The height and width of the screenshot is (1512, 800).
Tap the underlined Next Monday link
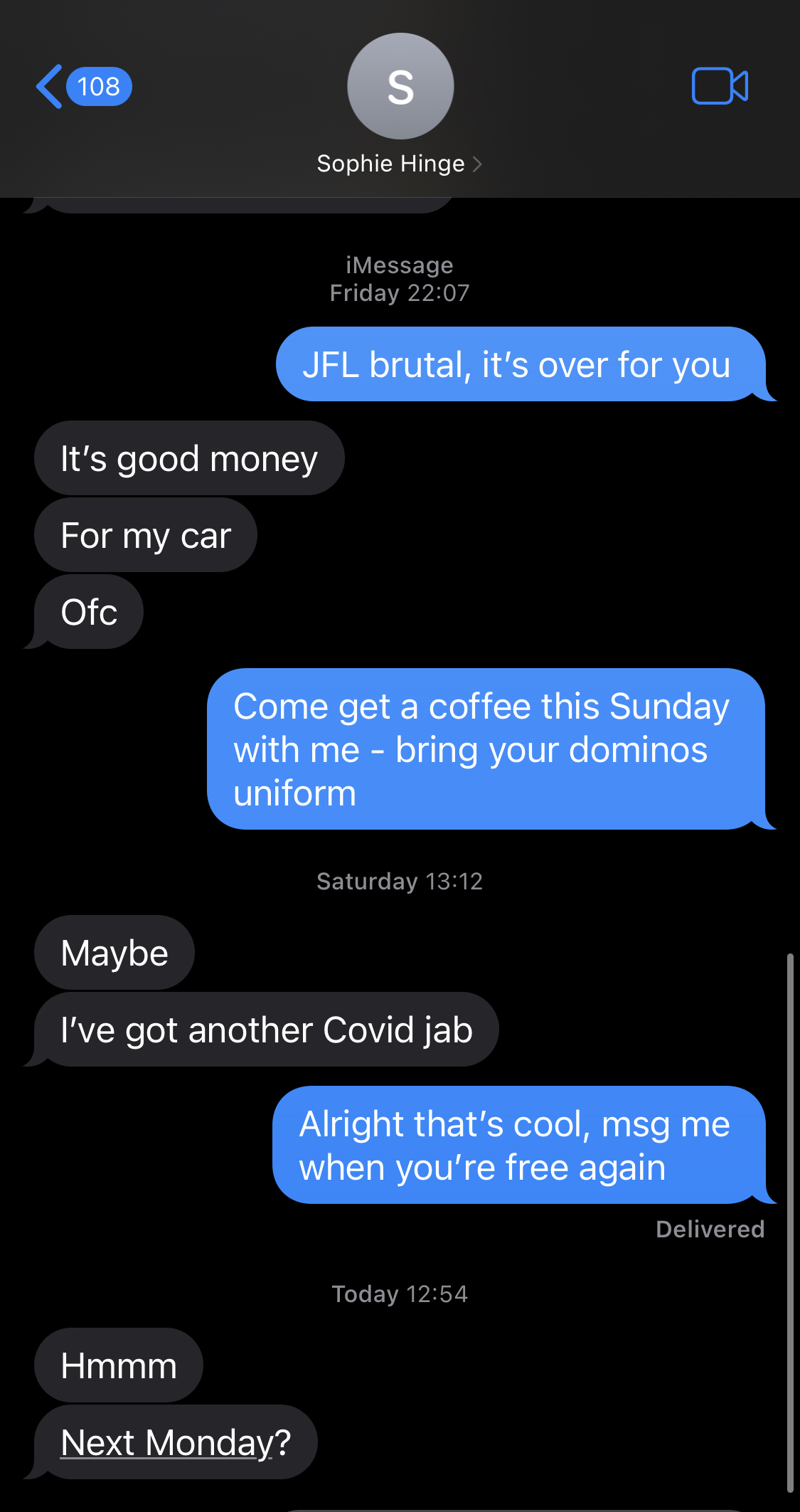166,1443
